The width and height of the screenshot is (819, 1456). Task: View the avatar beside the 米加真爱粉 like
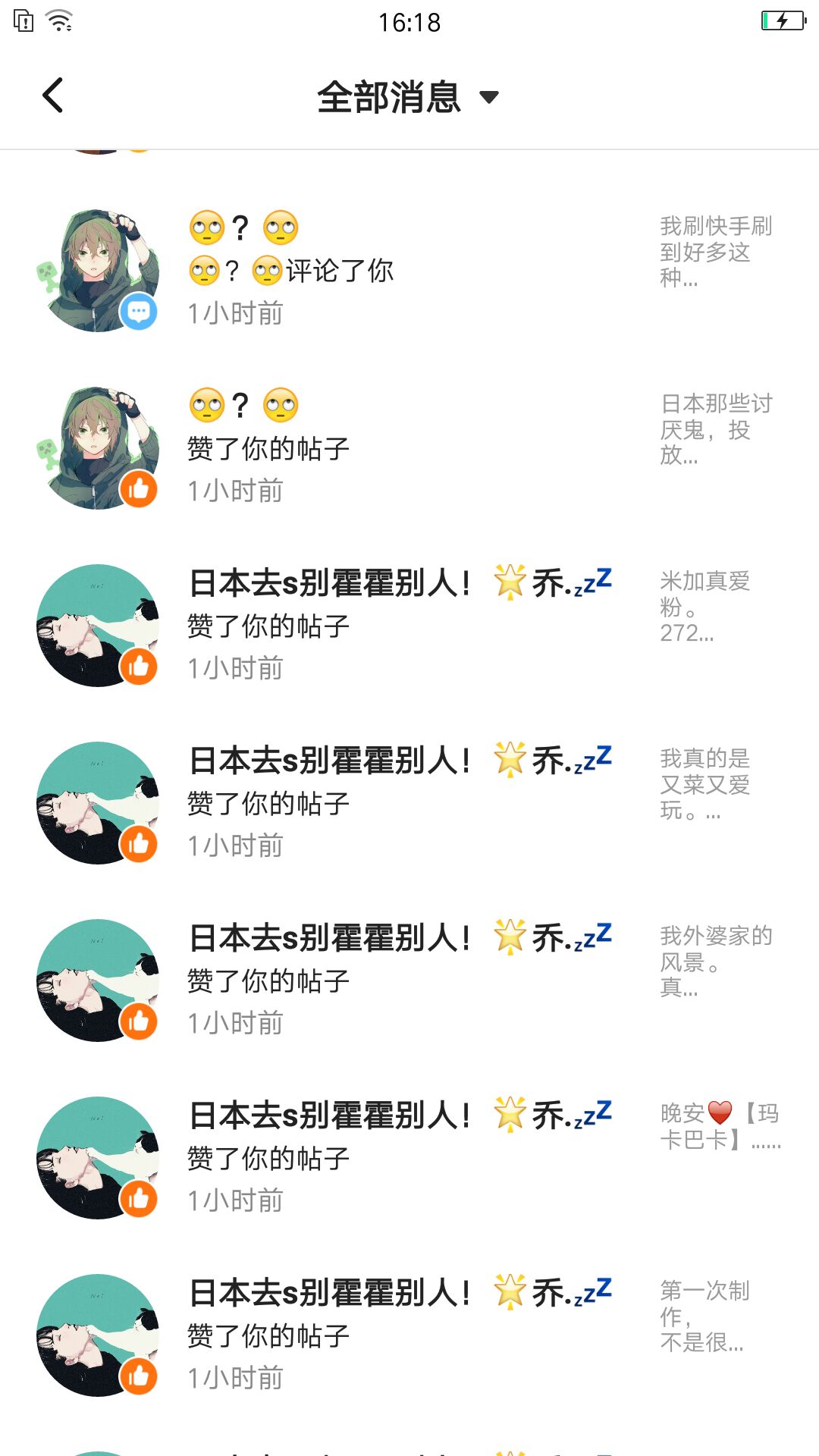(98, 626)
